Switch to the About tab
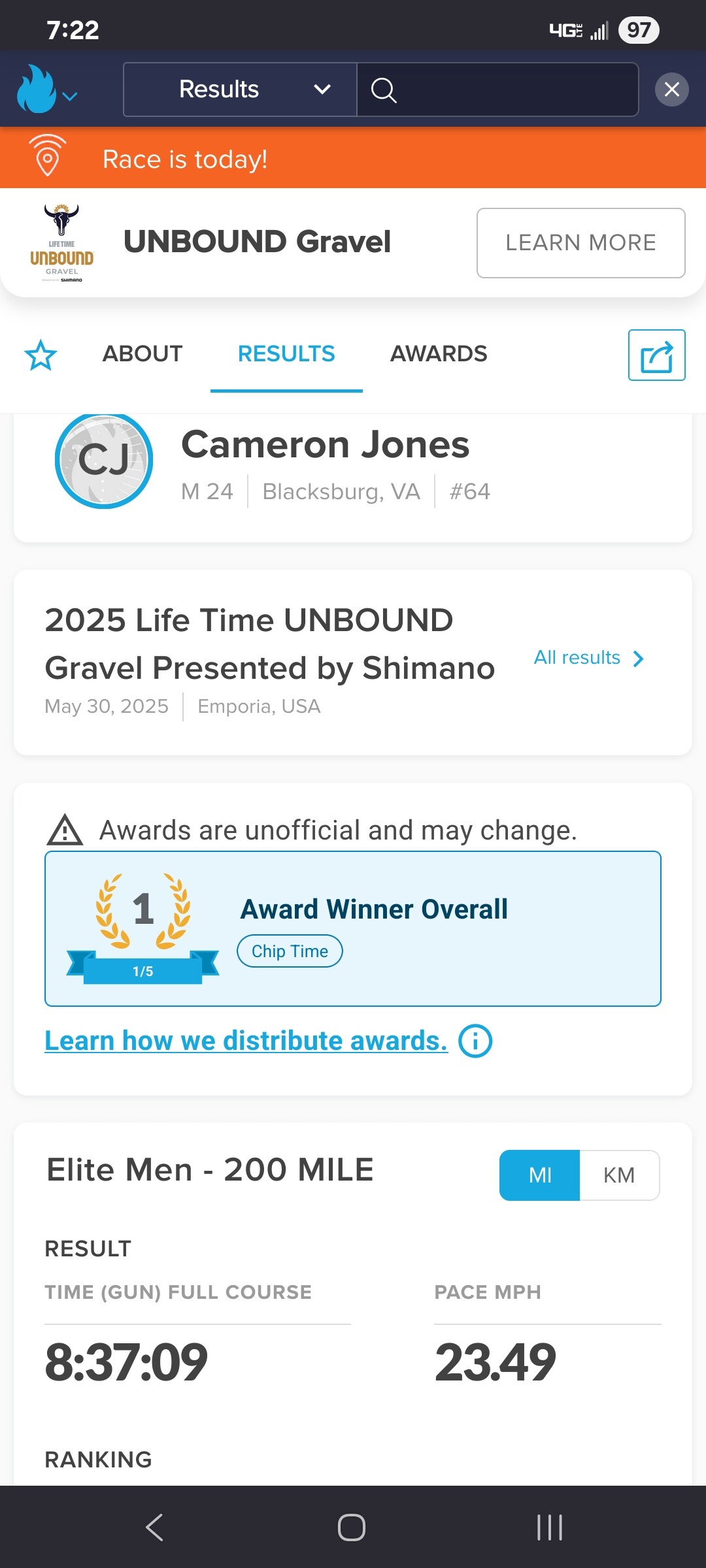The image size is (706, 1568). tap(143, 353)
